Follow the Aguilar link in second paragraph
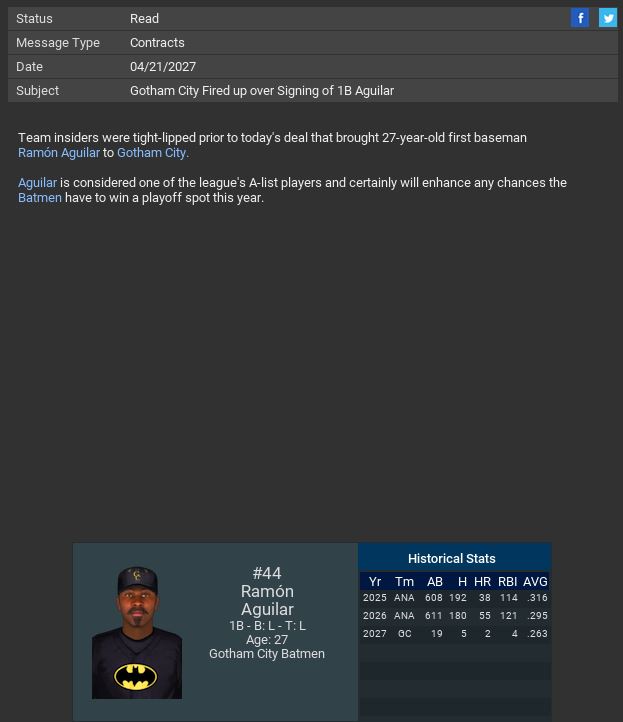This screenshot has height=722, width=623. point(37,183)
